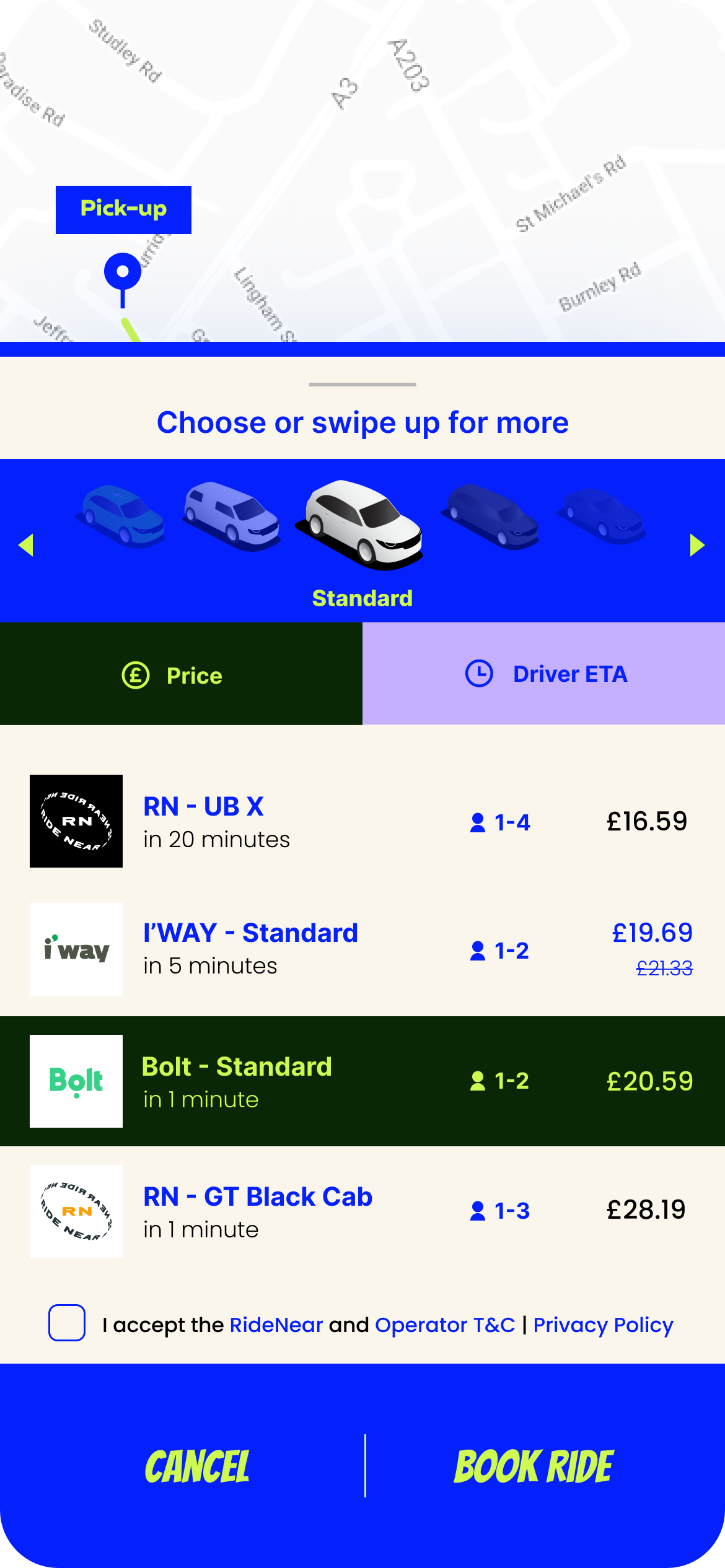The image size is (725, 1568).
Task: Tap the left arrow in car carousel
Action: pyautogui.click(x=25, y=545)
